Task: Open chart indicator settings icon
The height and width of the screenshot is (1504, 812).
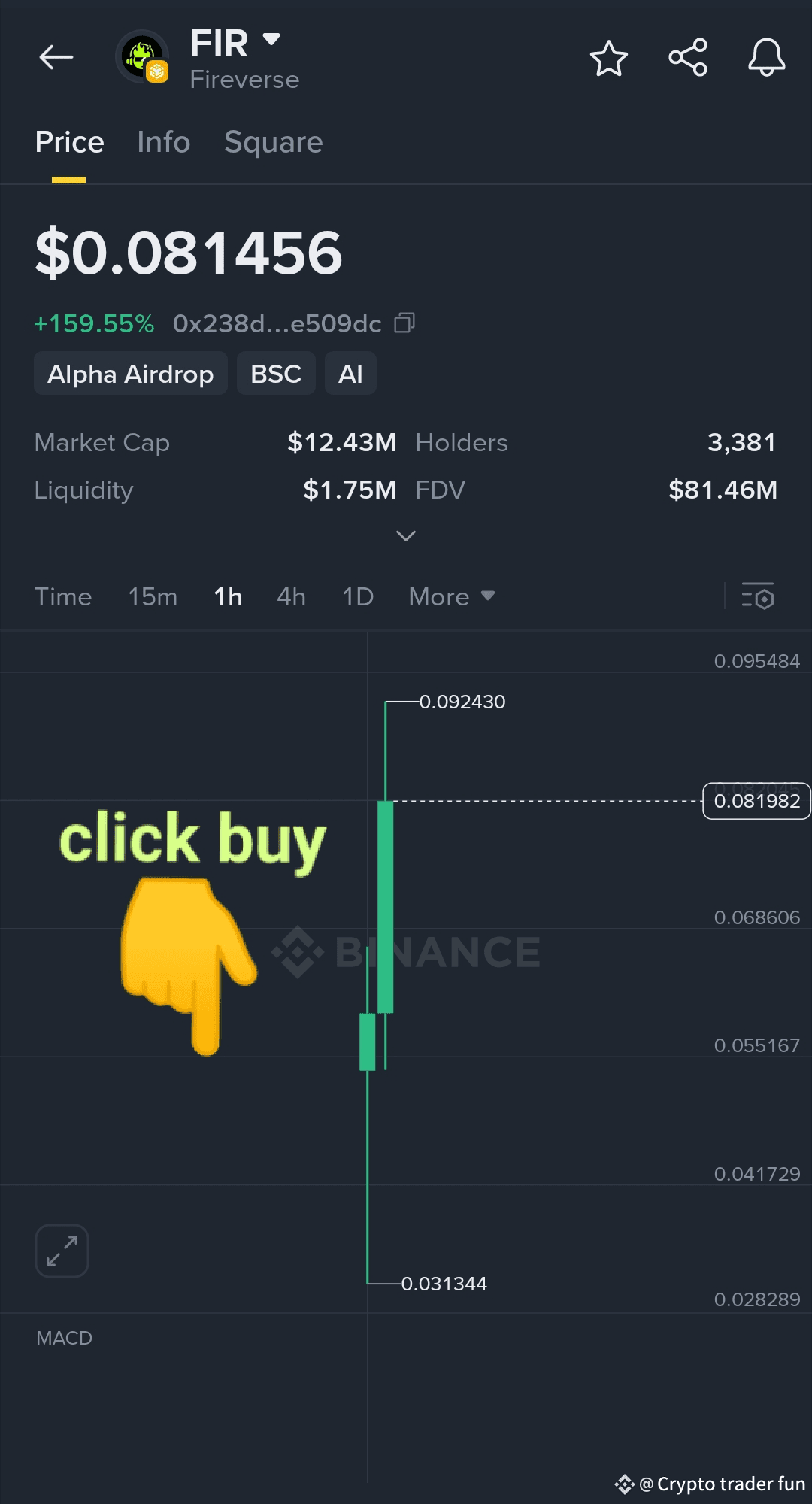Action: [x=758, y=596]
